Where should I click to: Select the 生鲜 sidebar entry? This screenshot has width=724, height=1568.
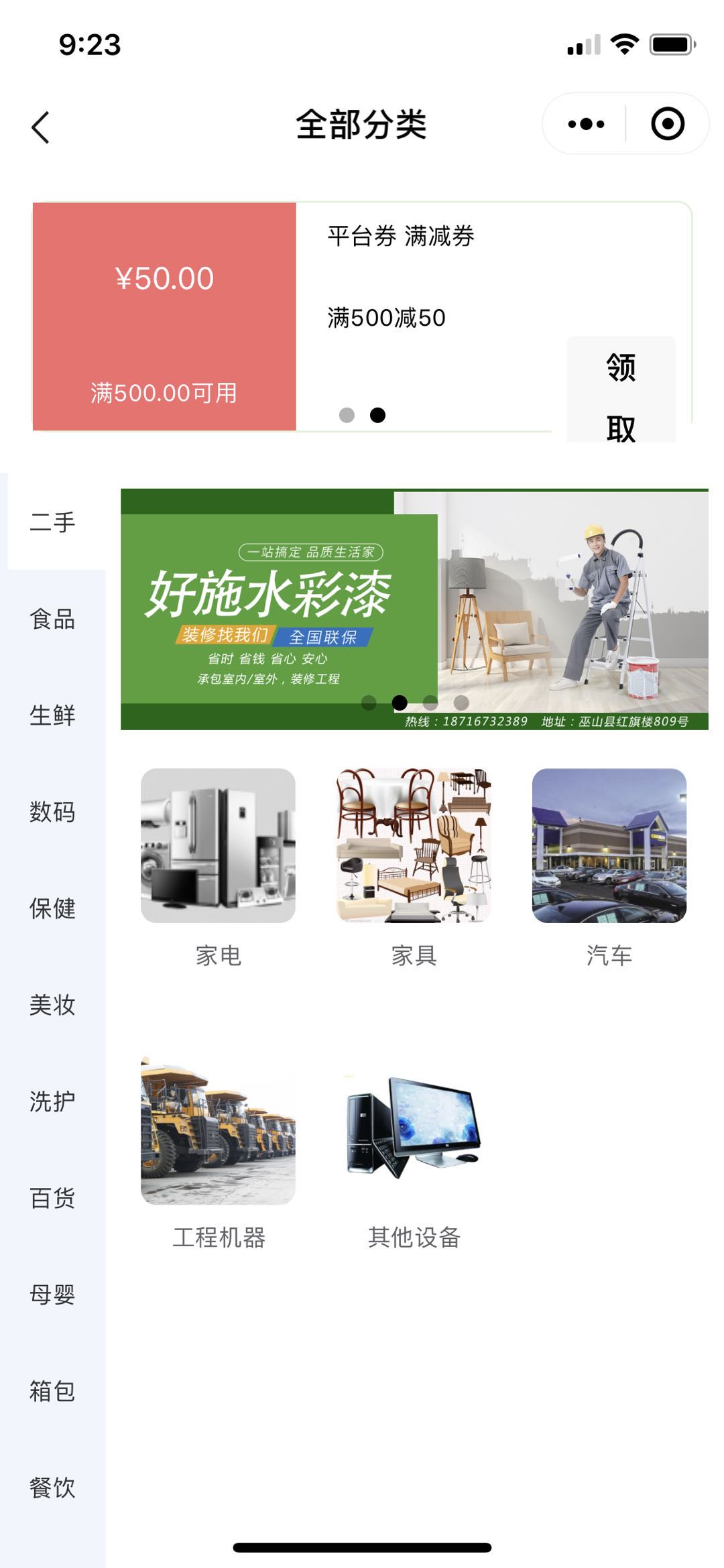pyautogui.click(x=54, y=716)
